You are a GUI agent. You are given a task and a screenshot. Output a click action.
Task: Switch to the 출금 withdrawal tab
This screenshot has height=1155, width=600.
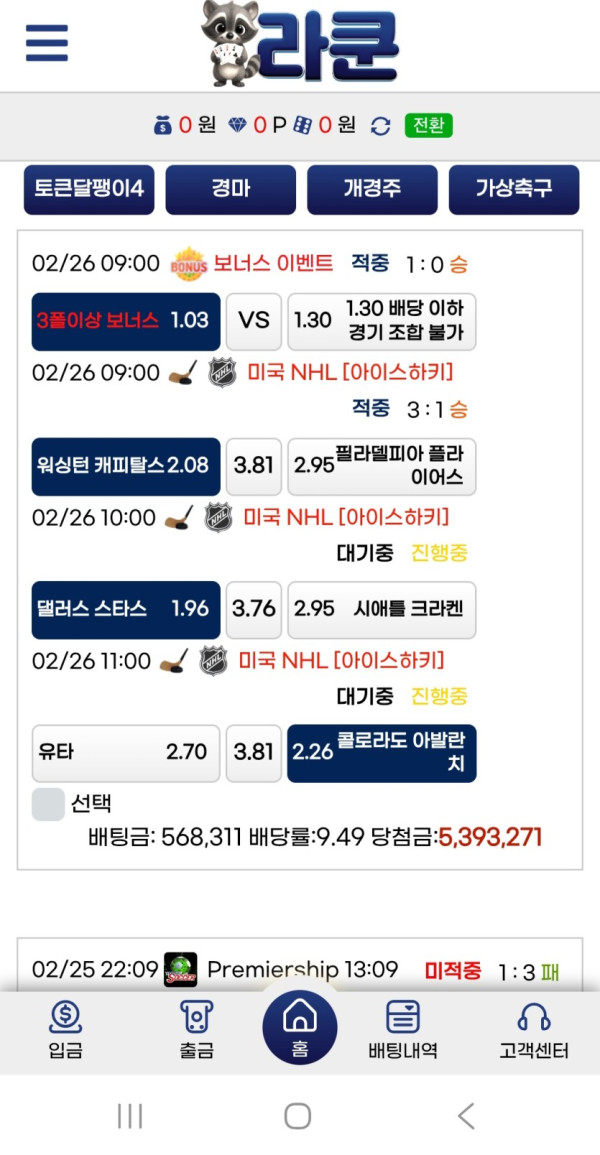tap(196, 1030)
